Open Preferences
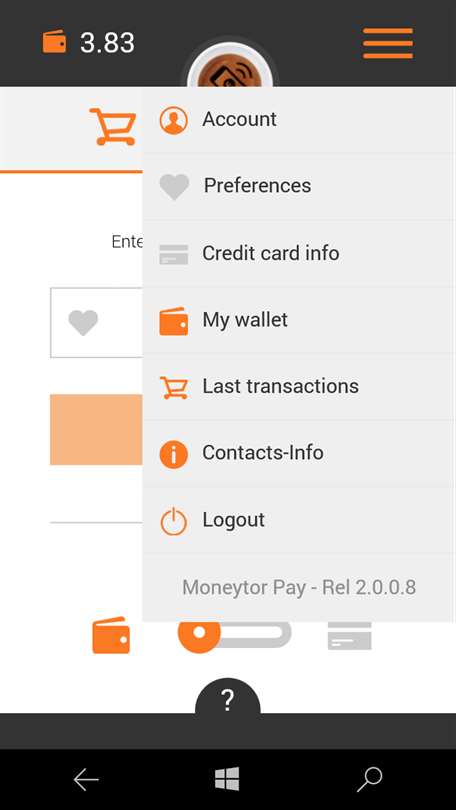The image size is (456, 810). tap(299, 186)
